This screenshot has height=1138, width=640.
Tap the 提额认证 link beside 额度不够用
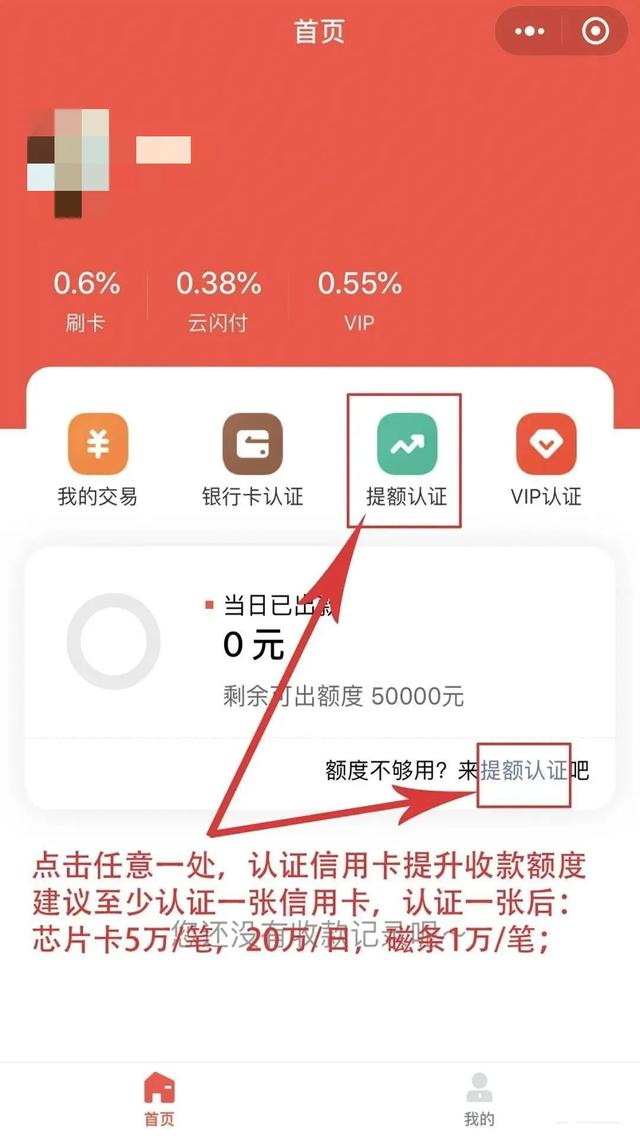click(x=523, y=770)
